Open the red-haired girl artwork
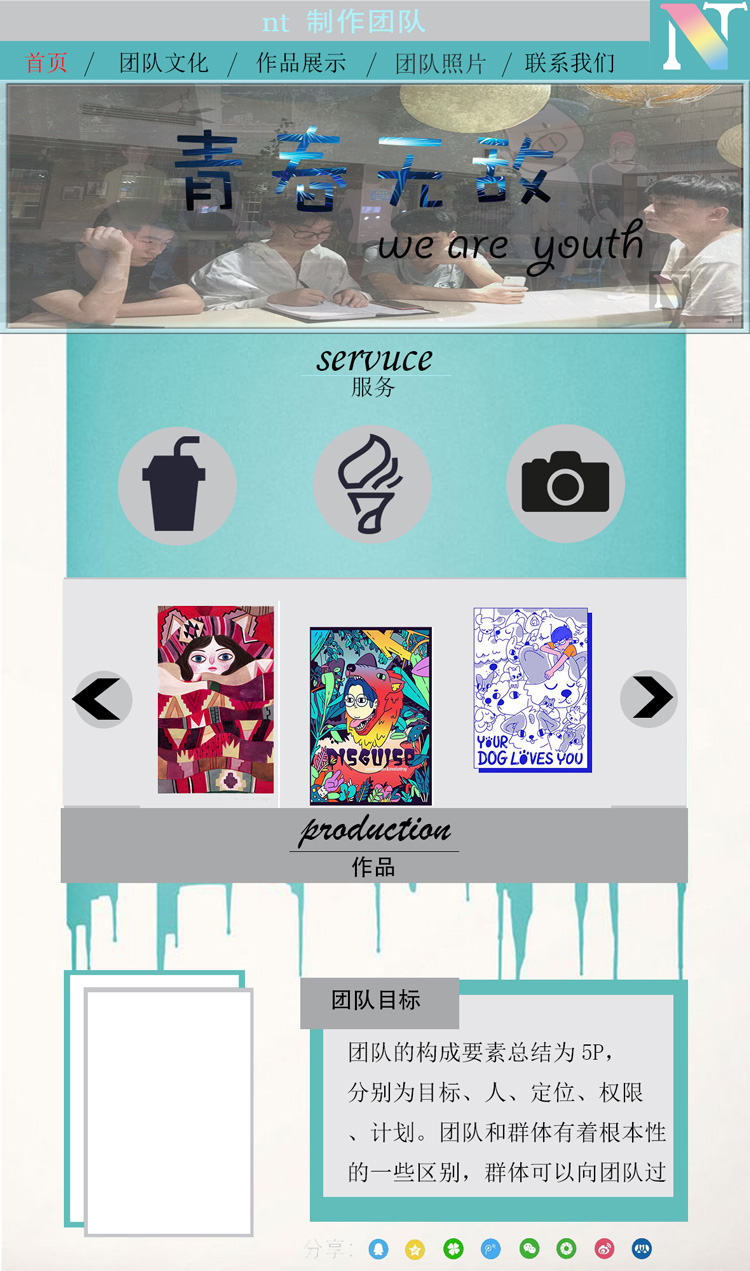Image resolution: width=750 pixels, height=1271 pixels. pyautogui.click(x=215, y=699)
